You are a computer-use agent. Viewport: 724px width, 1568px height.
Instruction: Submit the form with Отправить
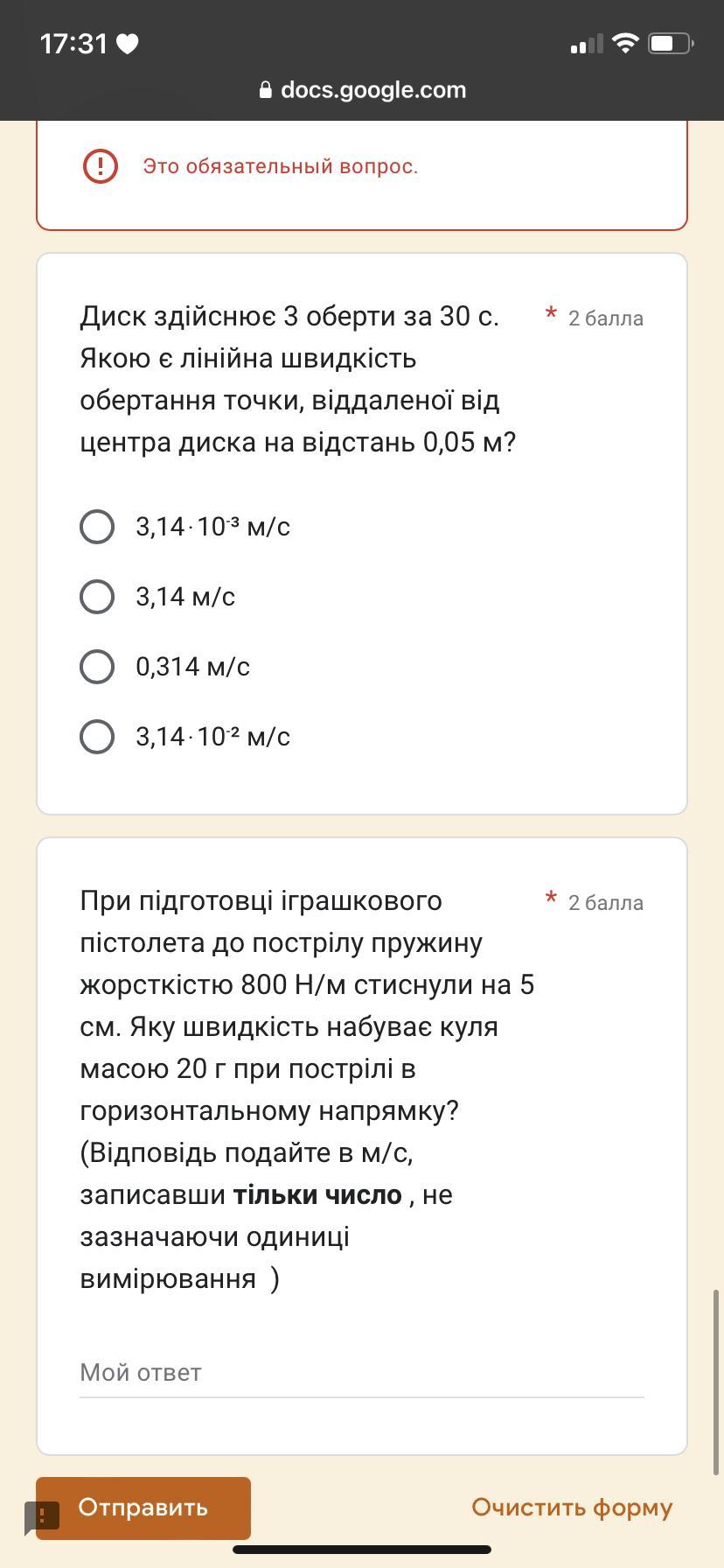(143, 1508)
